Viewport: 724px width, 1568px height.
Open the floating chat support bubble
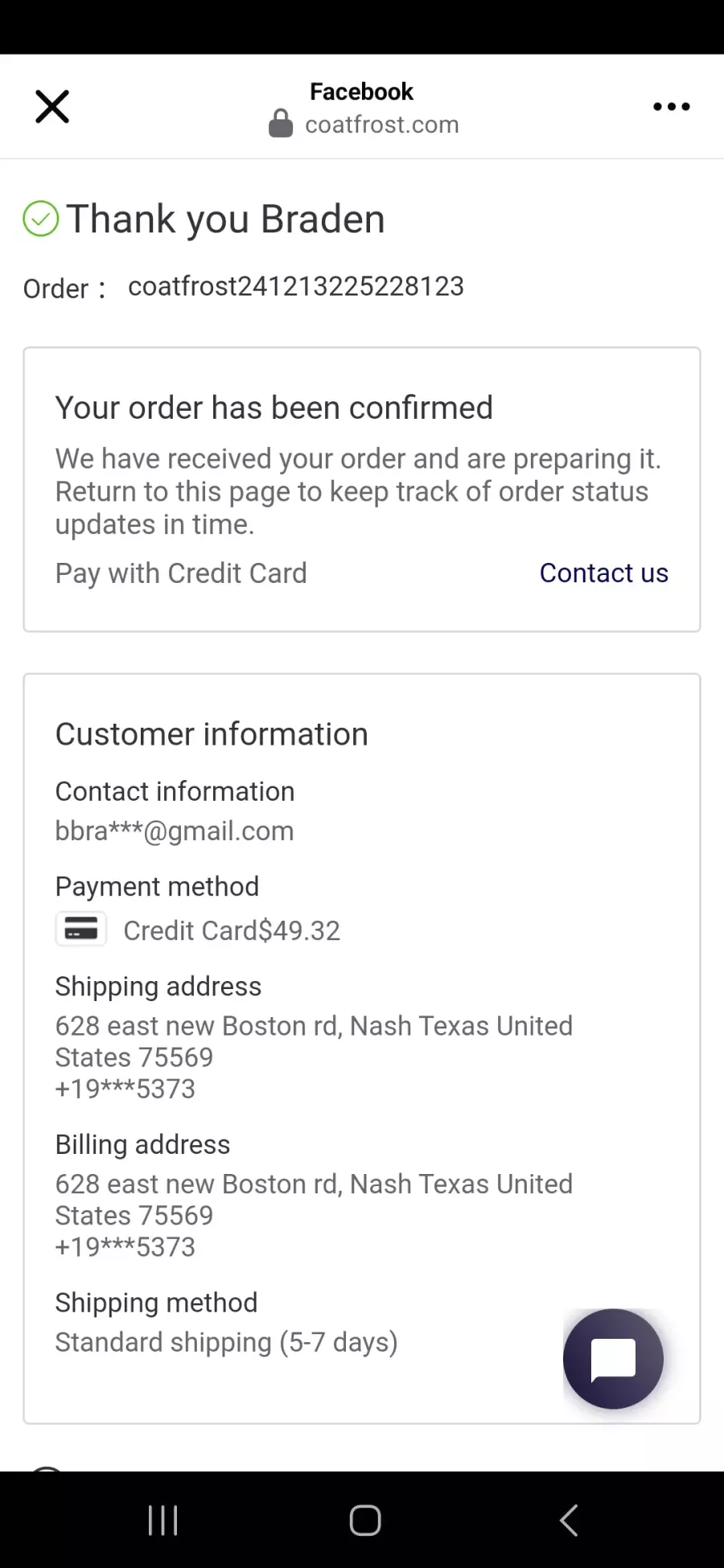pos(613,1359)
